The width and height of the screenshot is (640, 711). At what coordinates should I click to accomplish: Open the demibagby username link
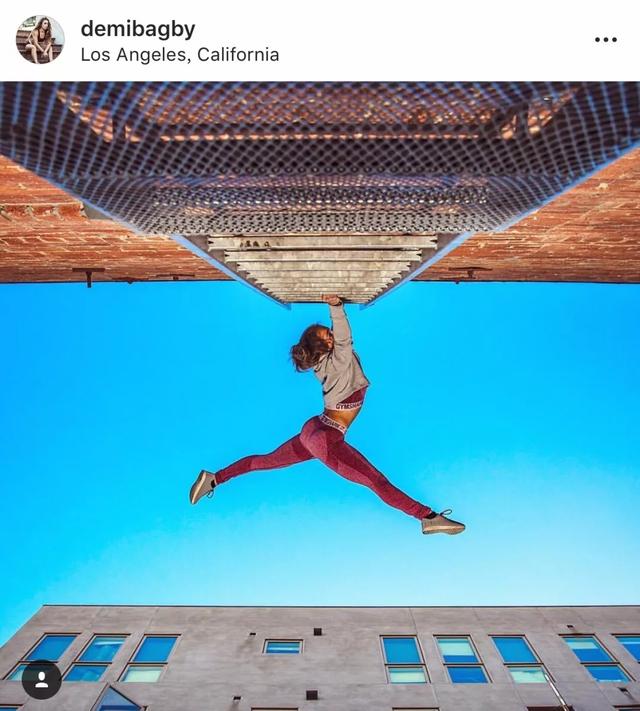[x=138, y=28]
